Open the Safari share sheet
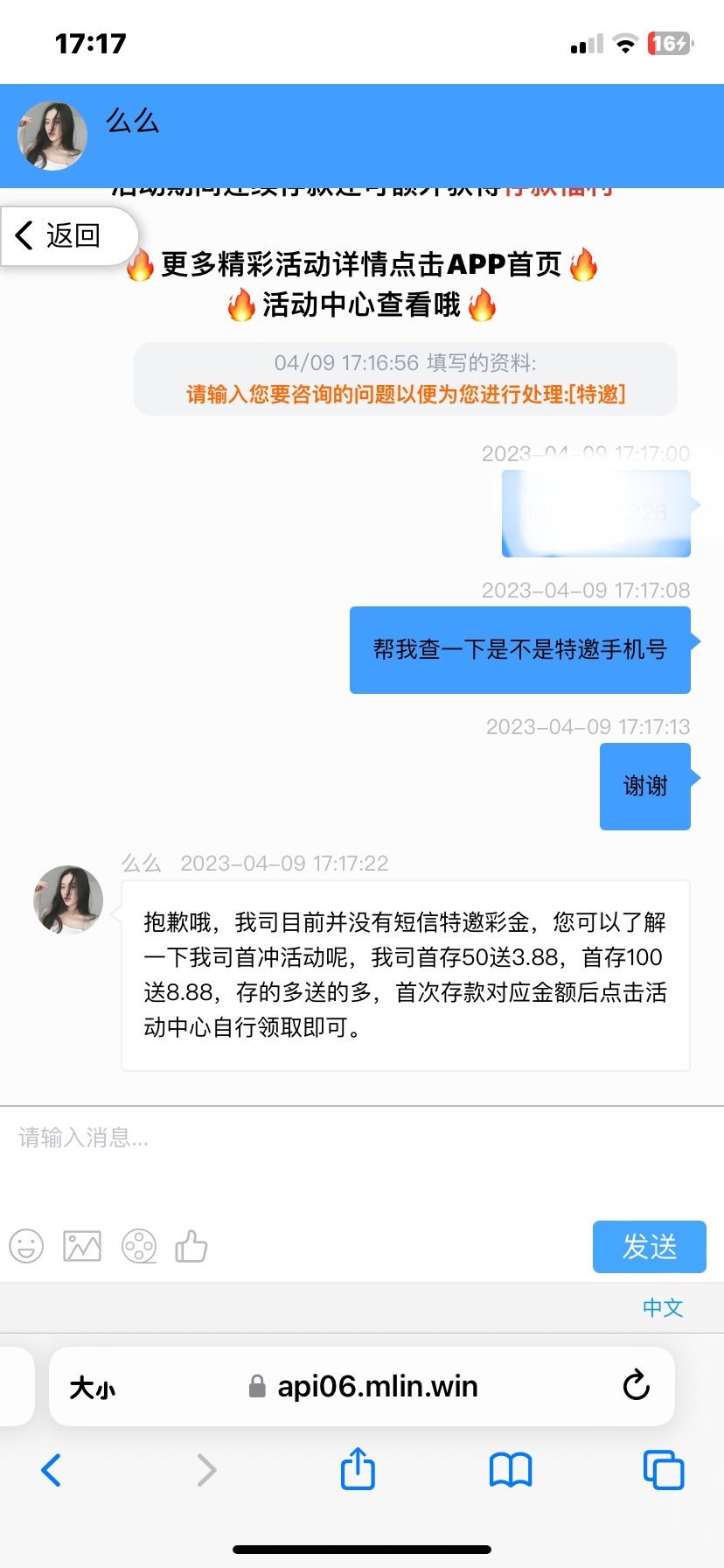The image size is (724, 1568). click(358, 1469)
